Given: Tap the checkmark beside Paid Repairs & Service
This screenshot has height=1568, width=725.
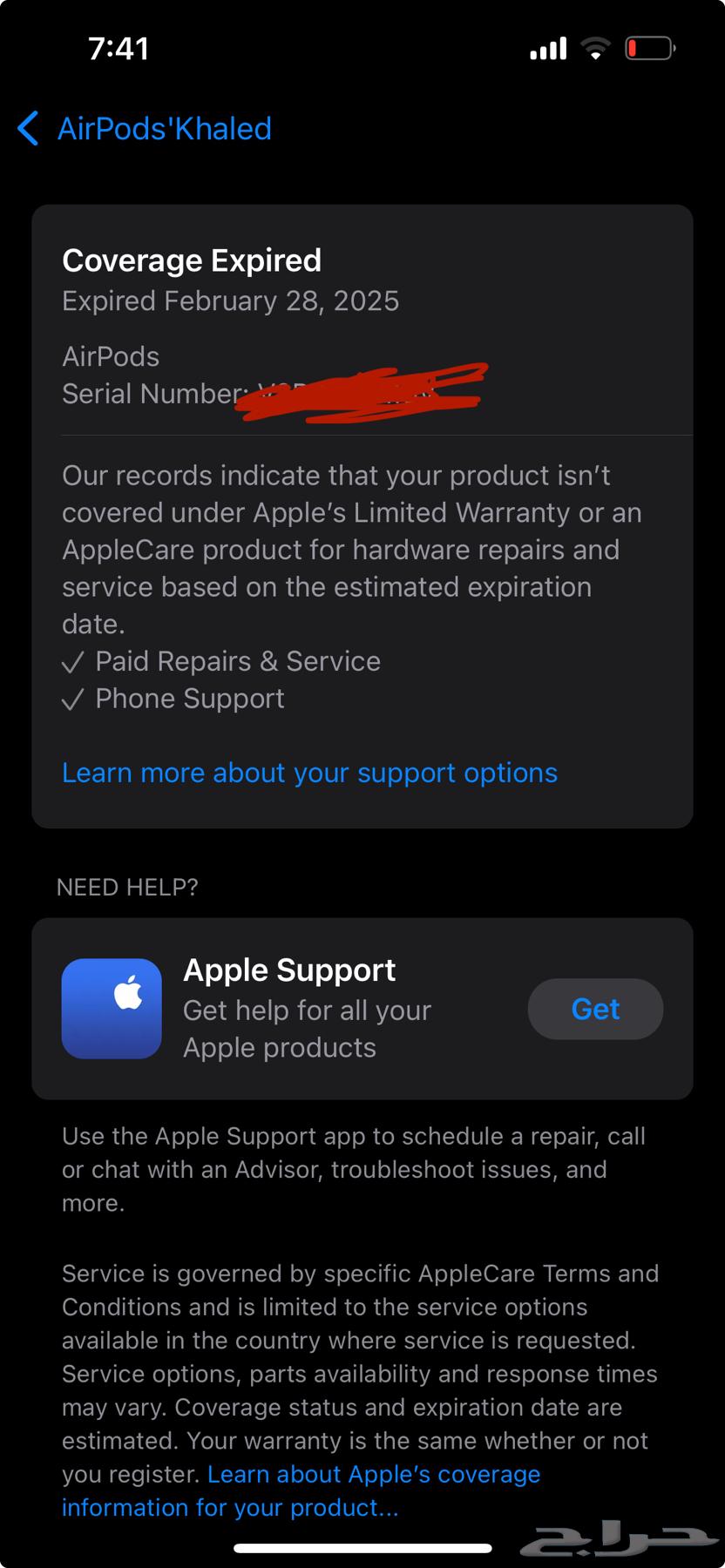Looking at the screenshot, I should pyautogui.click(x=72, y=663).
